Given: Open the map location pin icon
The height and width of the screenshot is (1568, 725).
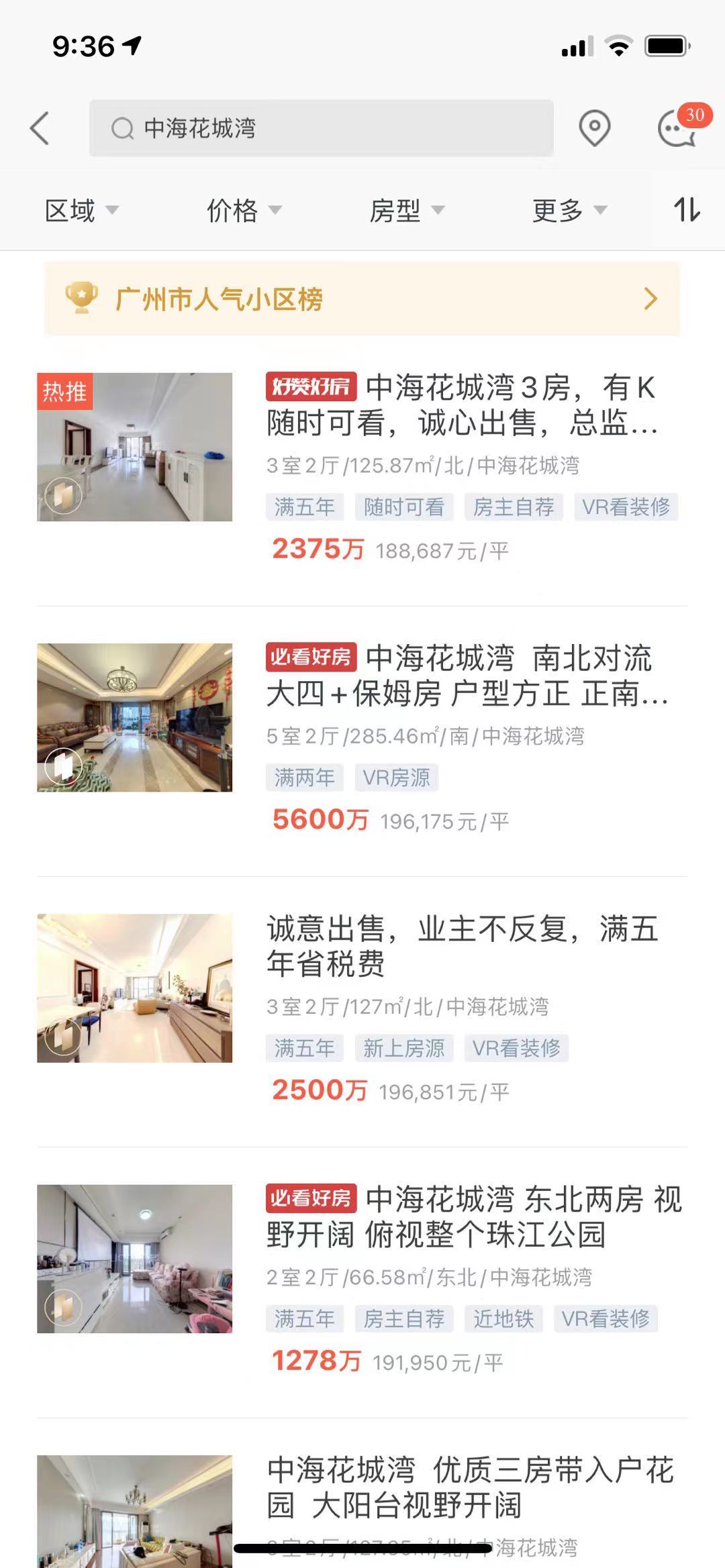Looking at the screenshot, I should (594, 128).
